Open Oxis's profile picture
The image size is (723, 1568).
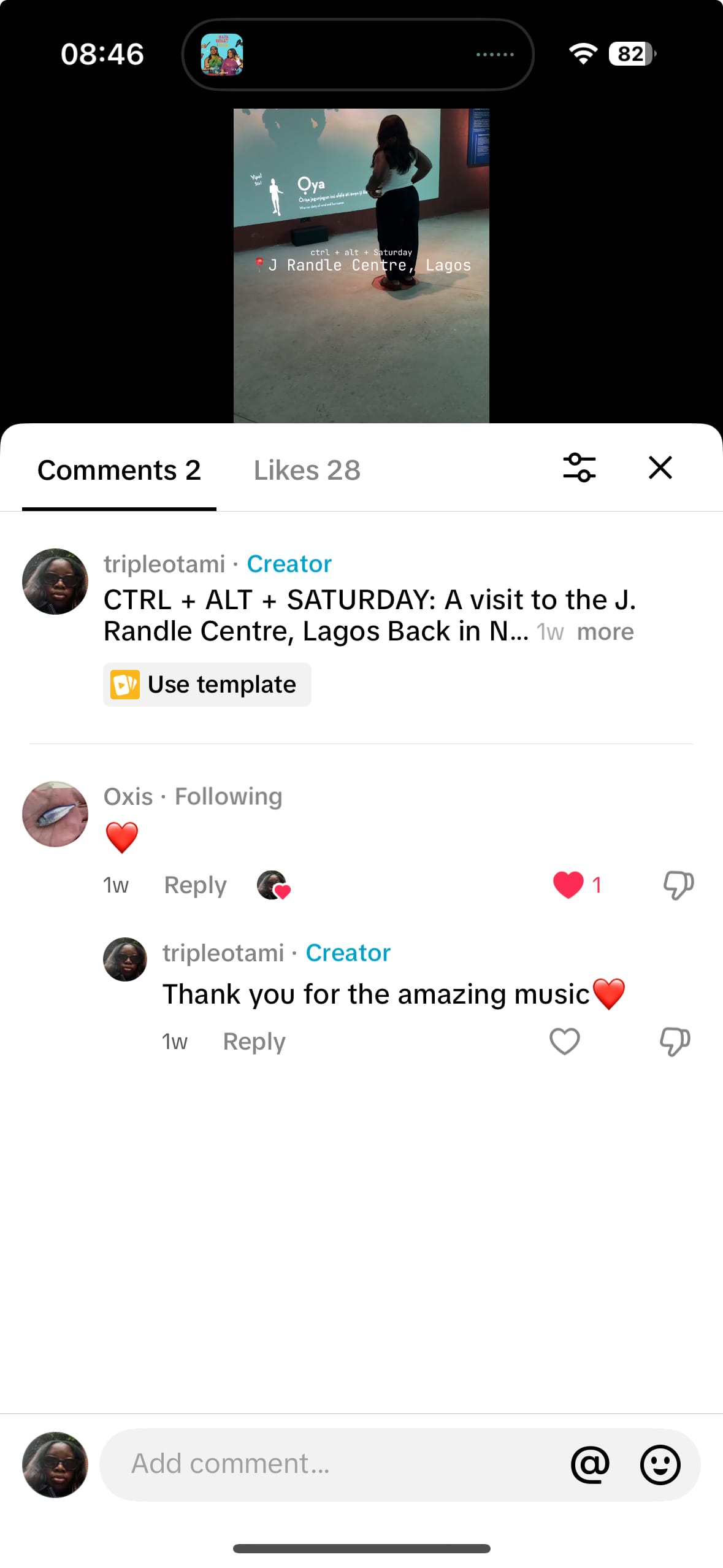pyautogui.click(x=55, y=814)
